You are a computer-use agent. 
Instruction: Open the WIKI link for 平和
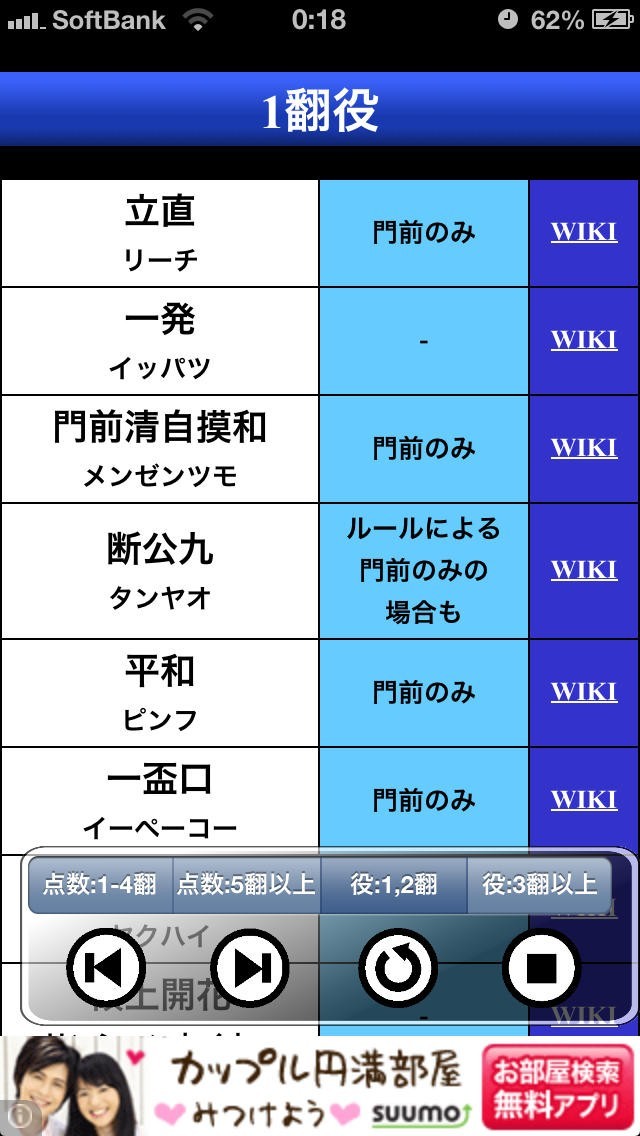point(583,692)
